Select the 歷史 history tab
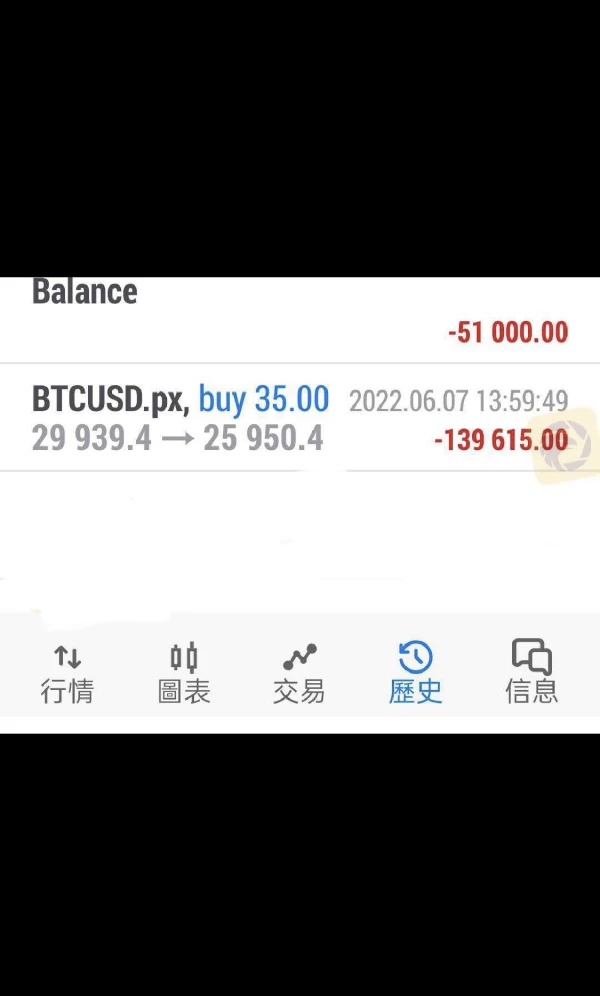 (x=415, y=673)
